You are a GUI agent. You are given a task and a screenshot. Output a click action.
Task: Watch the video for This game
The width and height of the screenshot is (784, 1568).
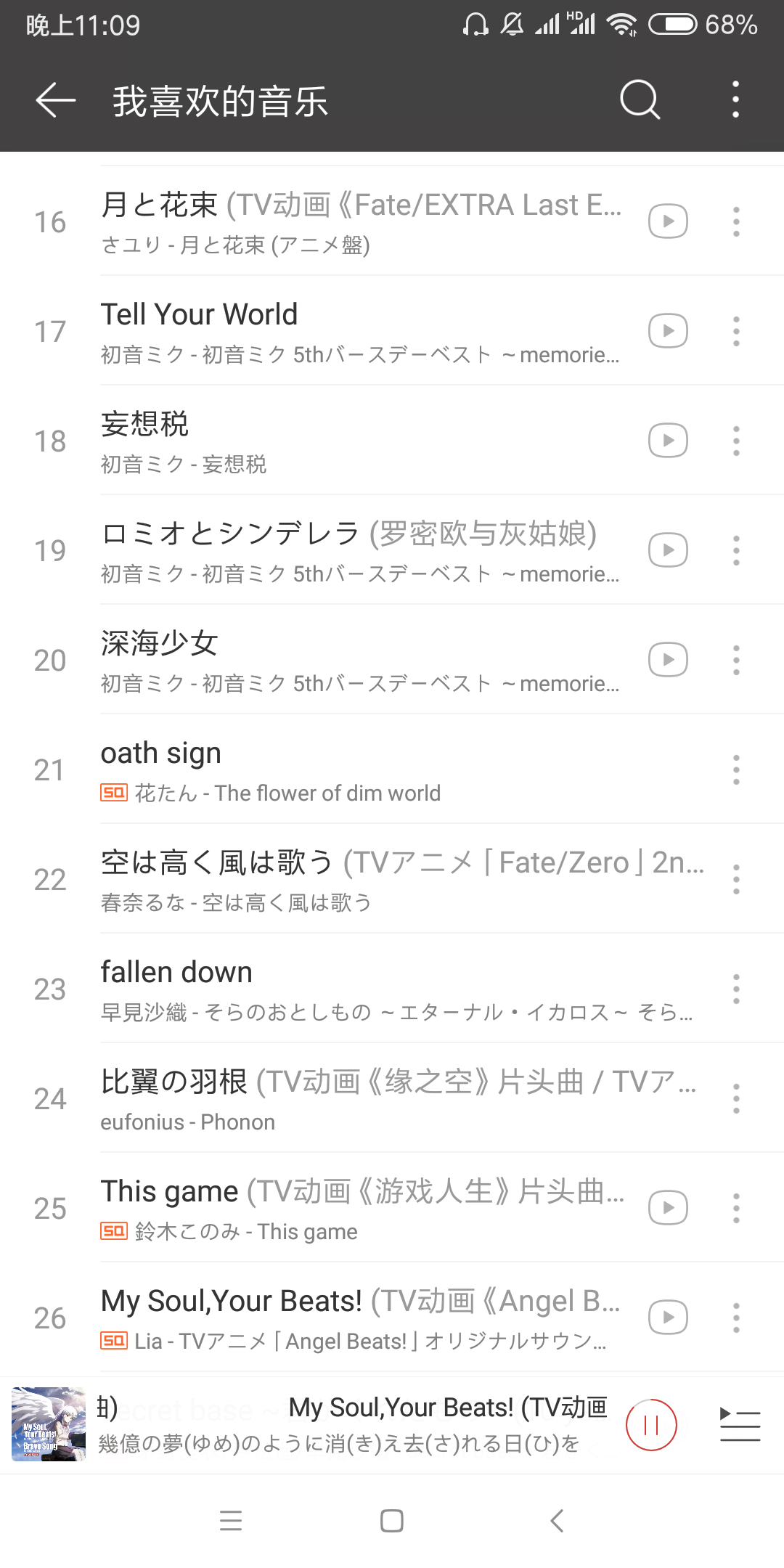coord(668,1208)
